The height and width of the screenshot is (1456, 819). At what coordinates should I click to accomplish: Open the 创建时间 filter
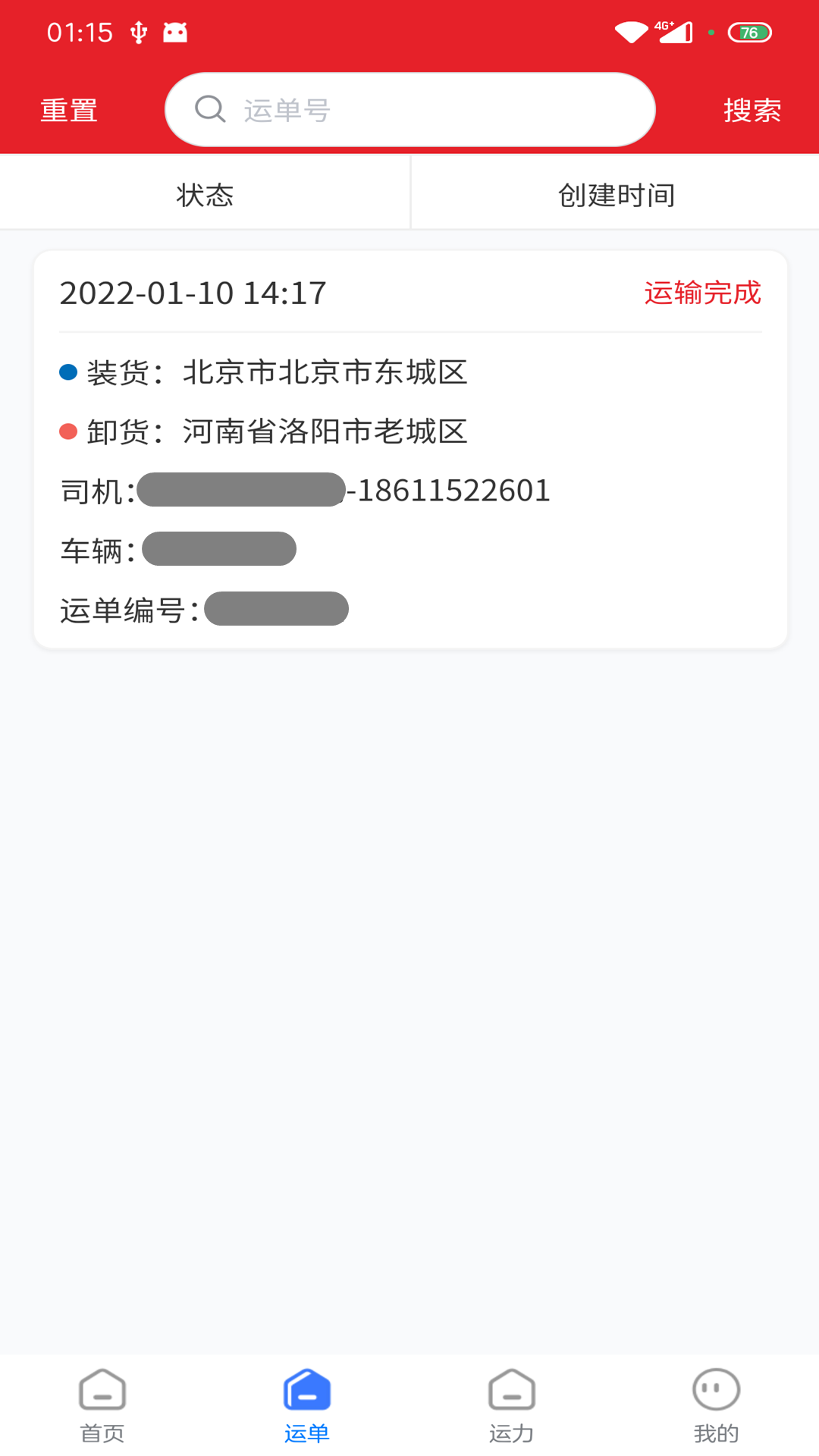[616, 195]
